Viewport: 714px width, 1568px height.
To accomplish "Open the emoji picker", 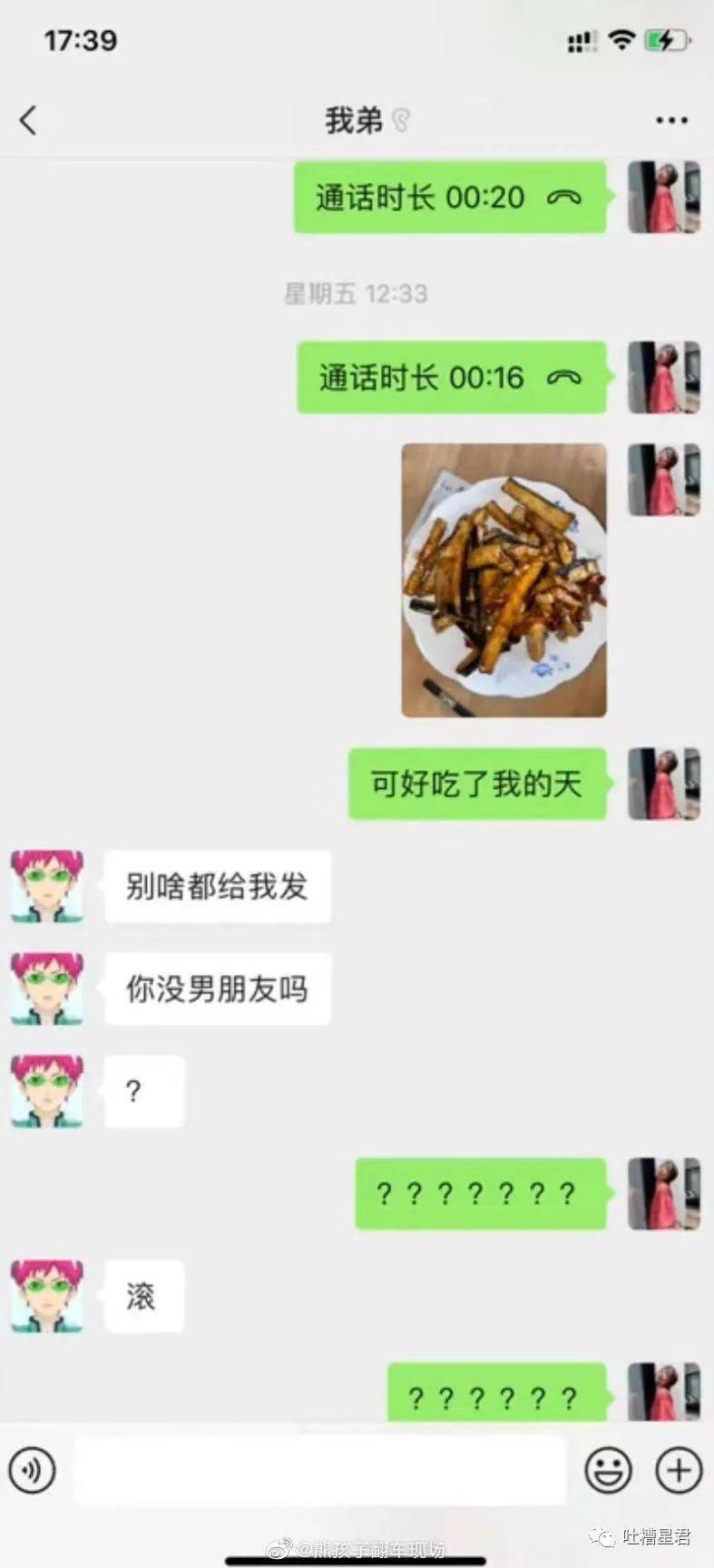I will pos(608,1470).
